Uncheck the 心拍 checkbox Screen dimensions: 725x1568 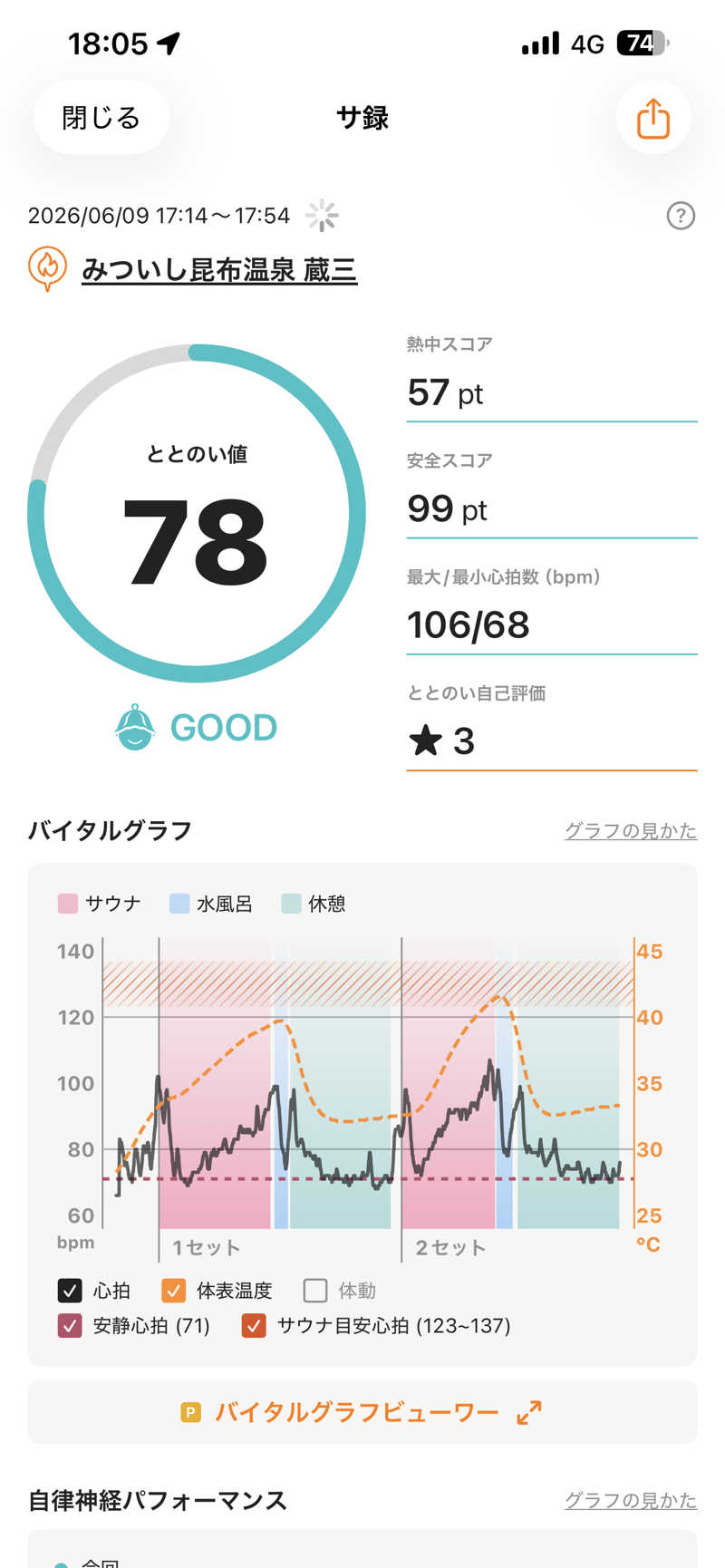(x=70, y=1290)
